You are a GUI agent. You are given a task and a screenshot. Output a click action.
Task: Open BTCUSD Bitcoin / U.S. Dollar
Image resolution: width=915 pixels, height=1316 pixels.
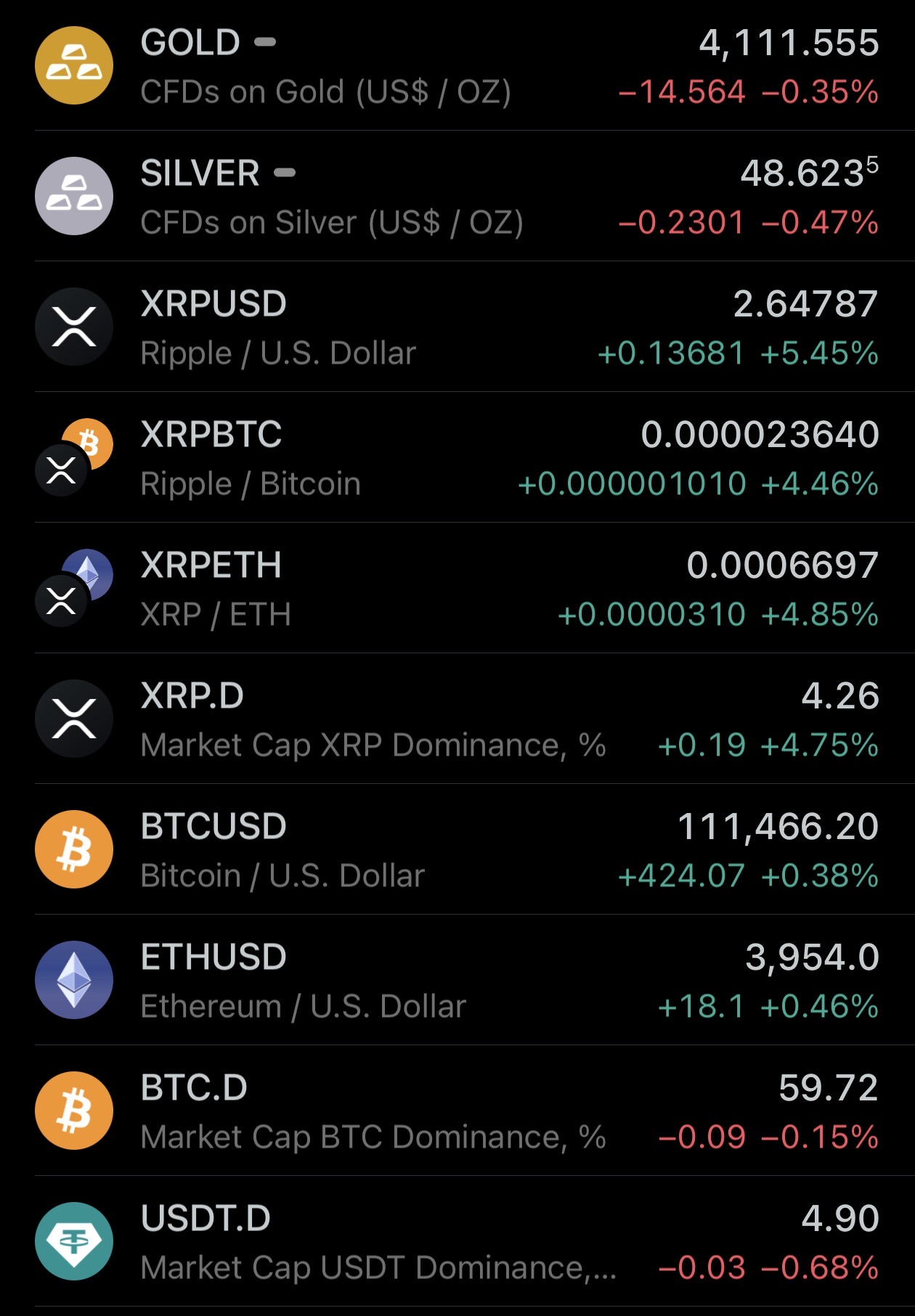tap(457, 849)
